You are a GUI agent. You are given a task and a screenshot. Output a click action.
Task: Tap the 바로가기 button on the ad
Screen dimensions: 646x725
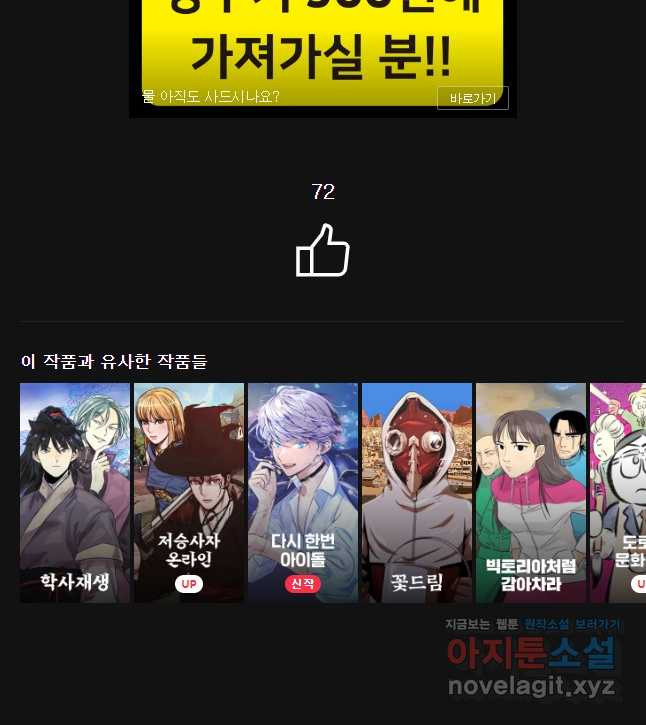point(472,98)
